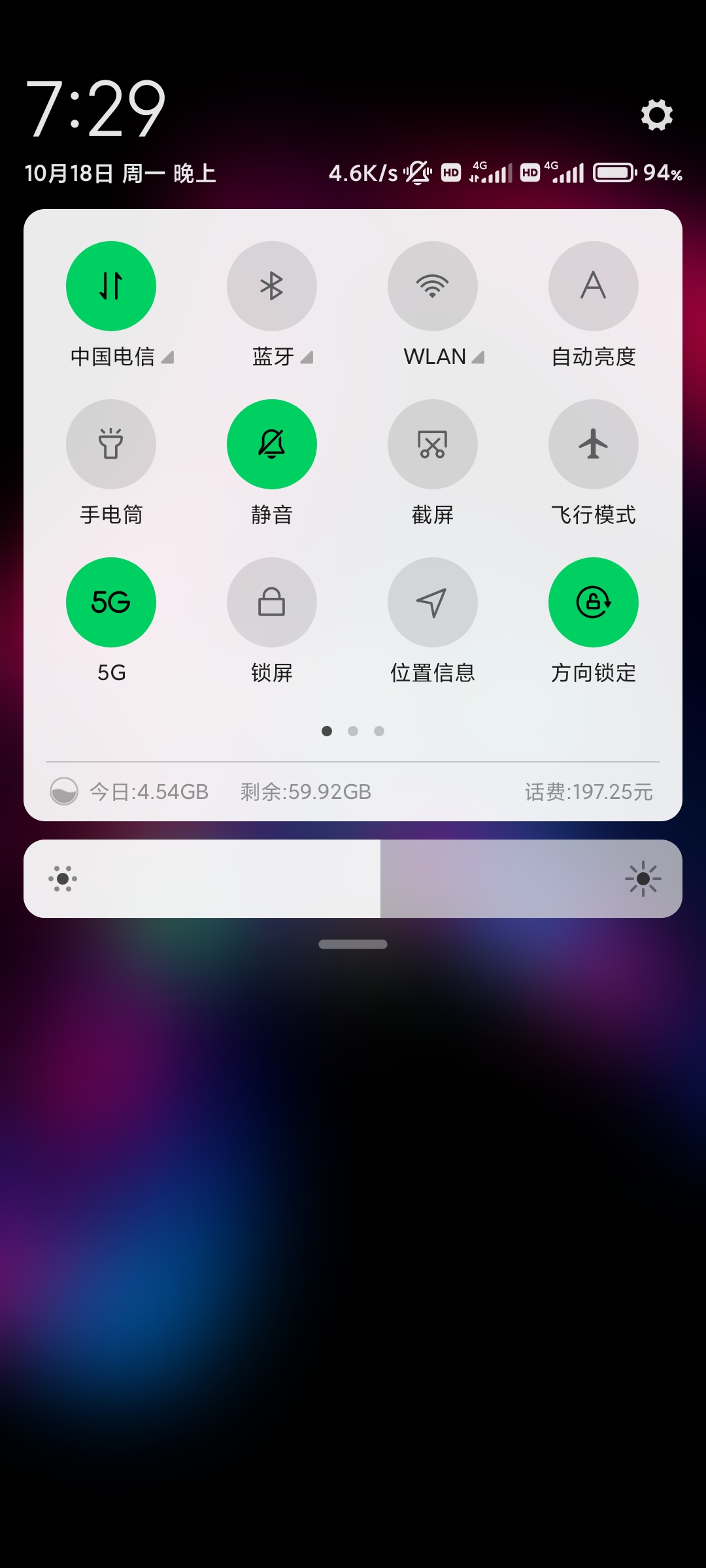
Task: Enable 飞行模式 airplane mode
Action: (594, 444)
